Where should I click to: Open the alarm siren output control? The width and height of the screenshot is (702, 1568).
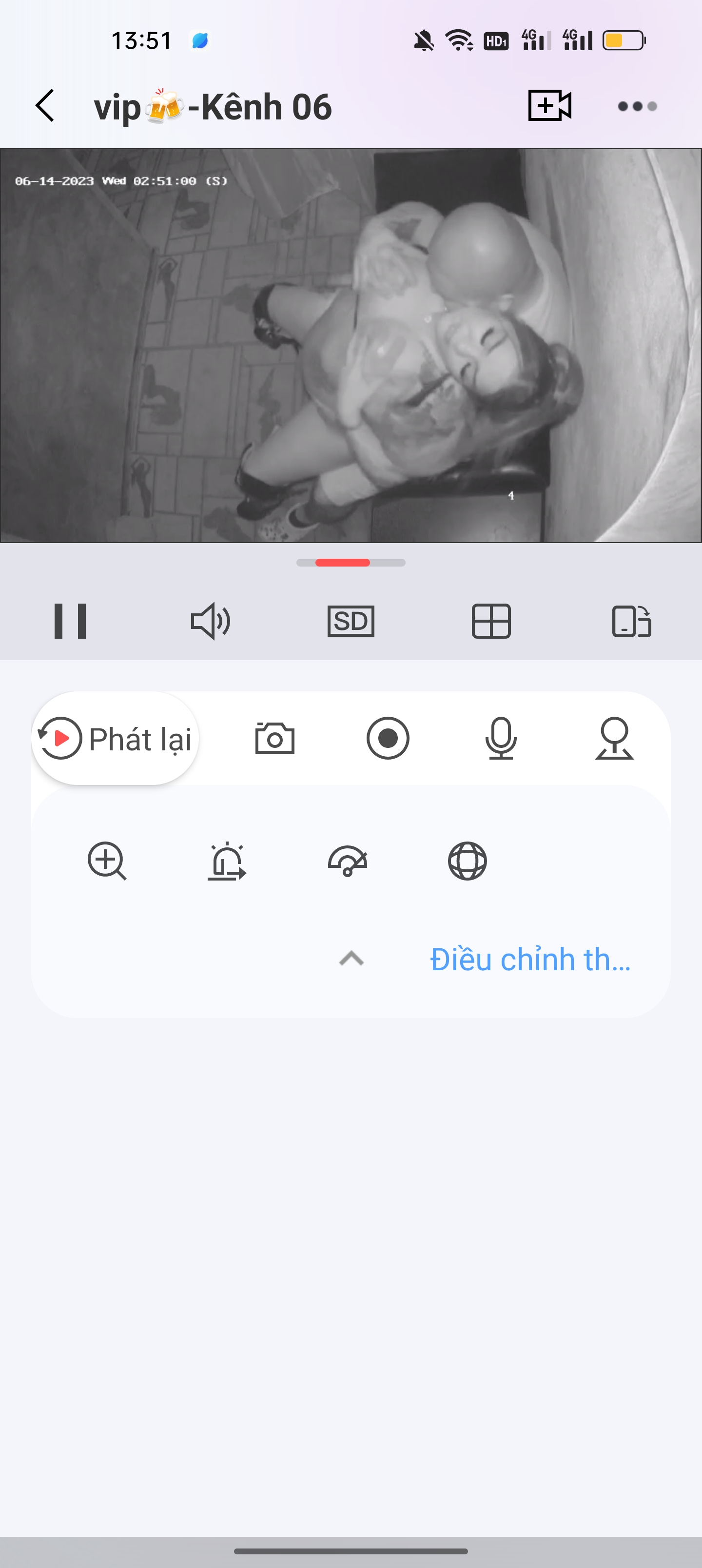[x=227, y=861]
